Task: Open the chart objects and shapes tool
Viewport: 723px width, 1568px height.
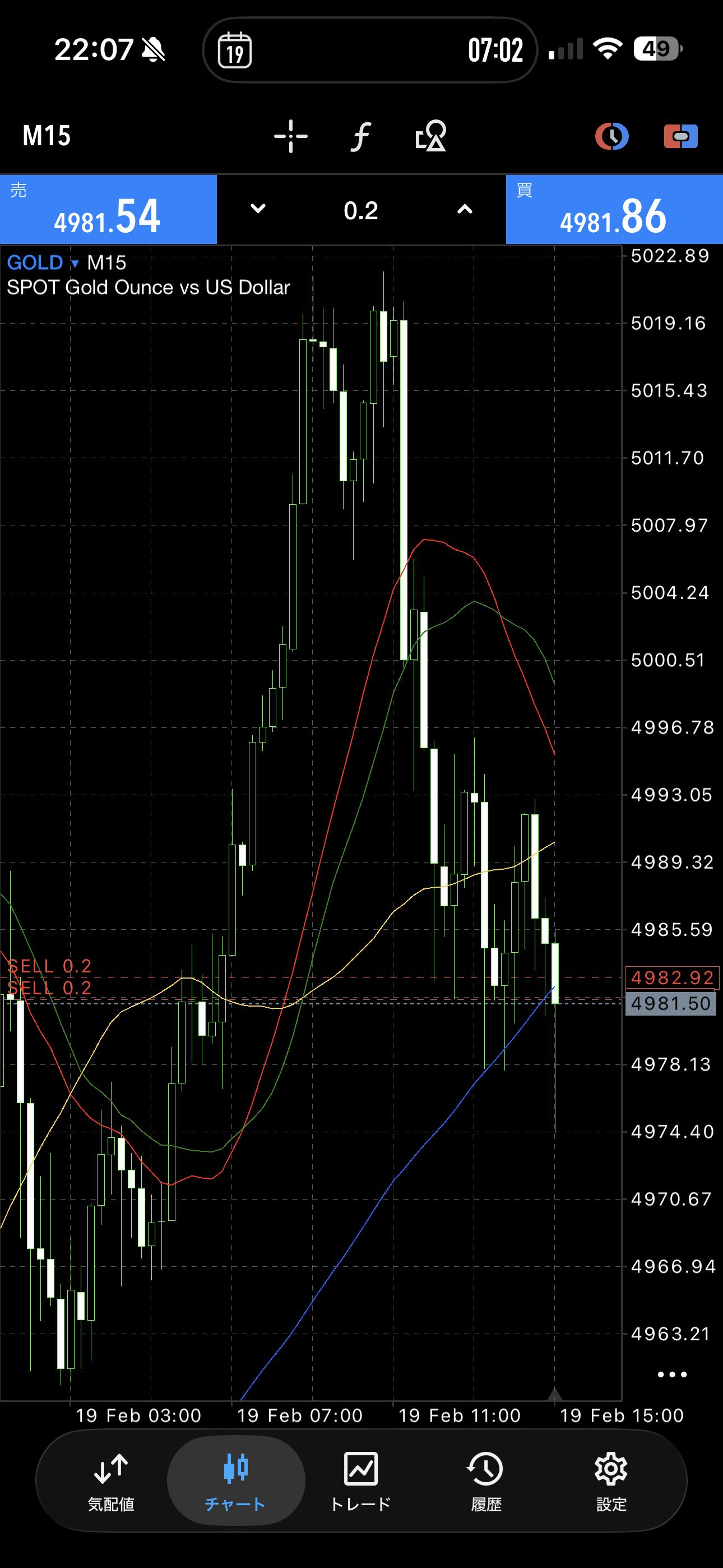Action: point(431,136)
